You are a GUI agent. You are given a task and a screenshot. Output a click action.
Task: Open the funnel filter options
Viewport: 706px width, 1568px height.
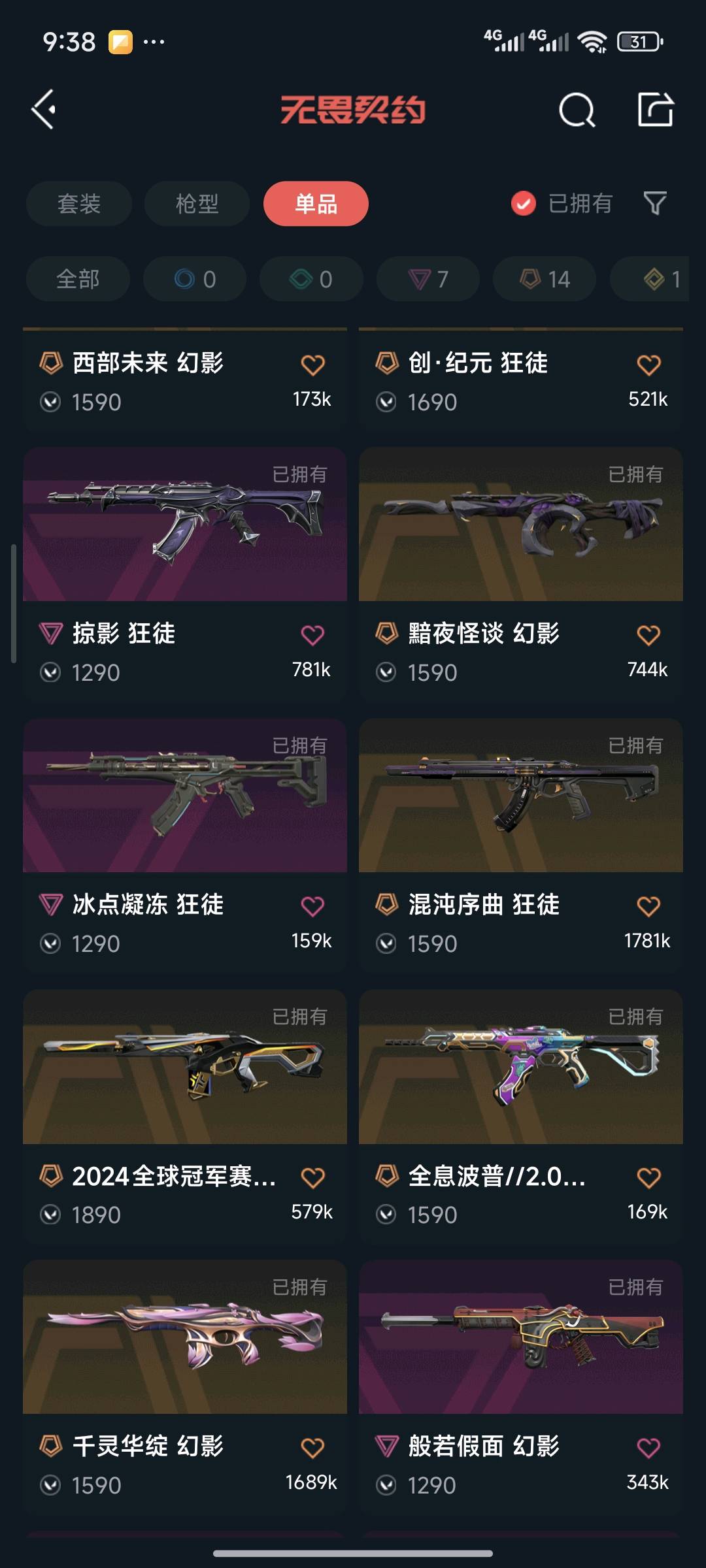click(654, 203)
